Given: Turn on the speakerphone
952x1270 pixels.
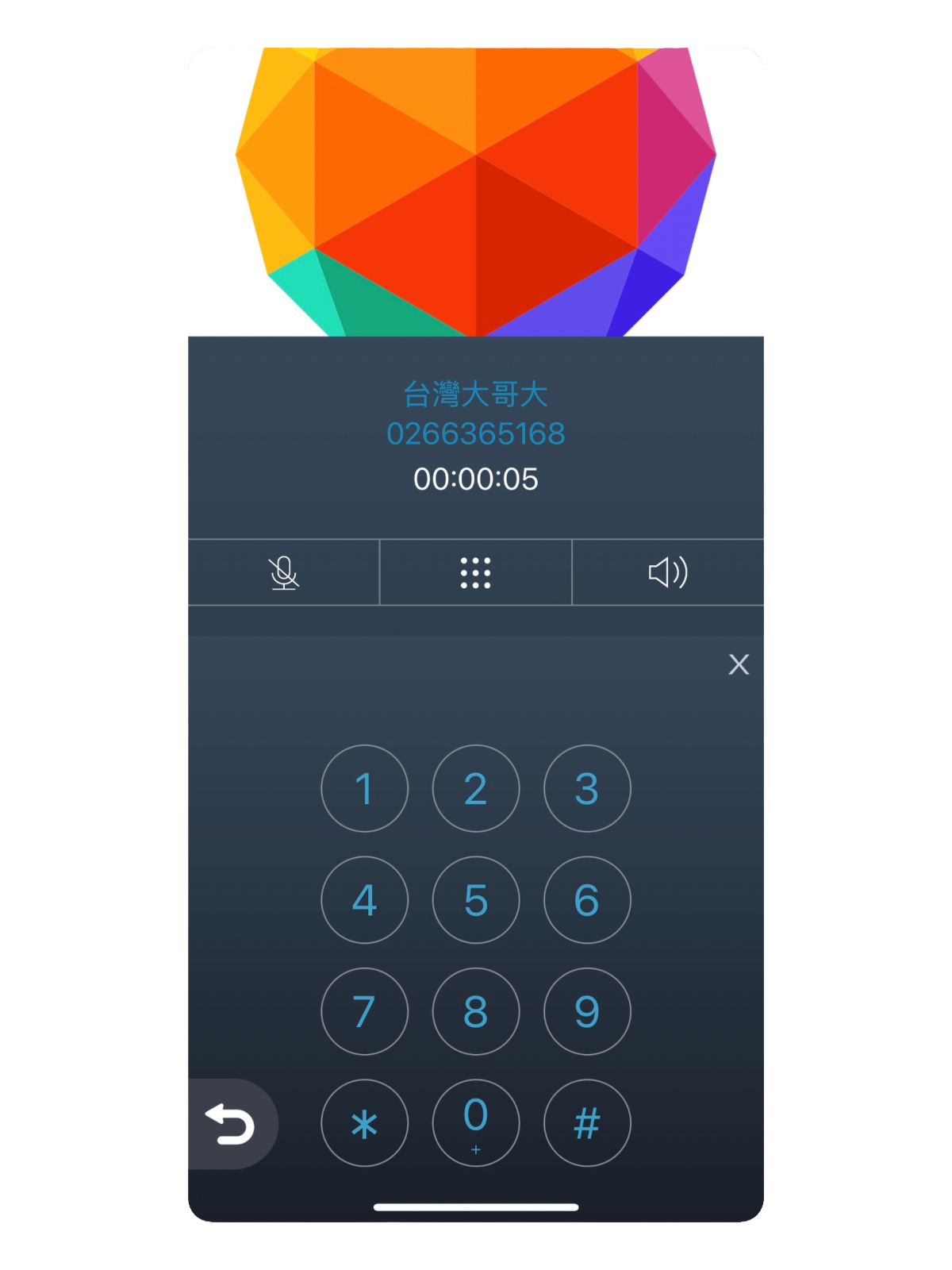Looking at the screenshot, I should [x=668, y=572].
